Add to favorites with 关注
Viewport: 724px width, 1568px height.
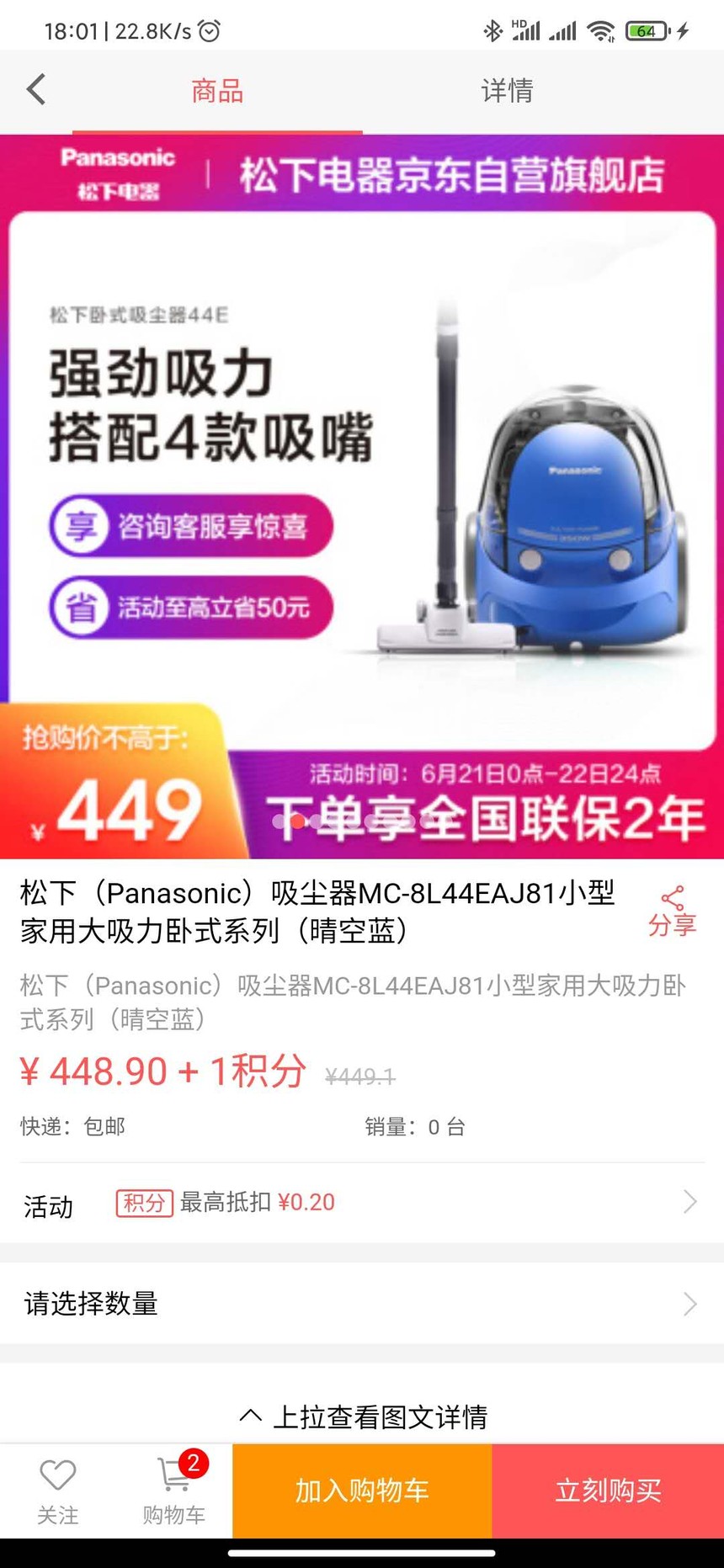(x=58, y=1491)
